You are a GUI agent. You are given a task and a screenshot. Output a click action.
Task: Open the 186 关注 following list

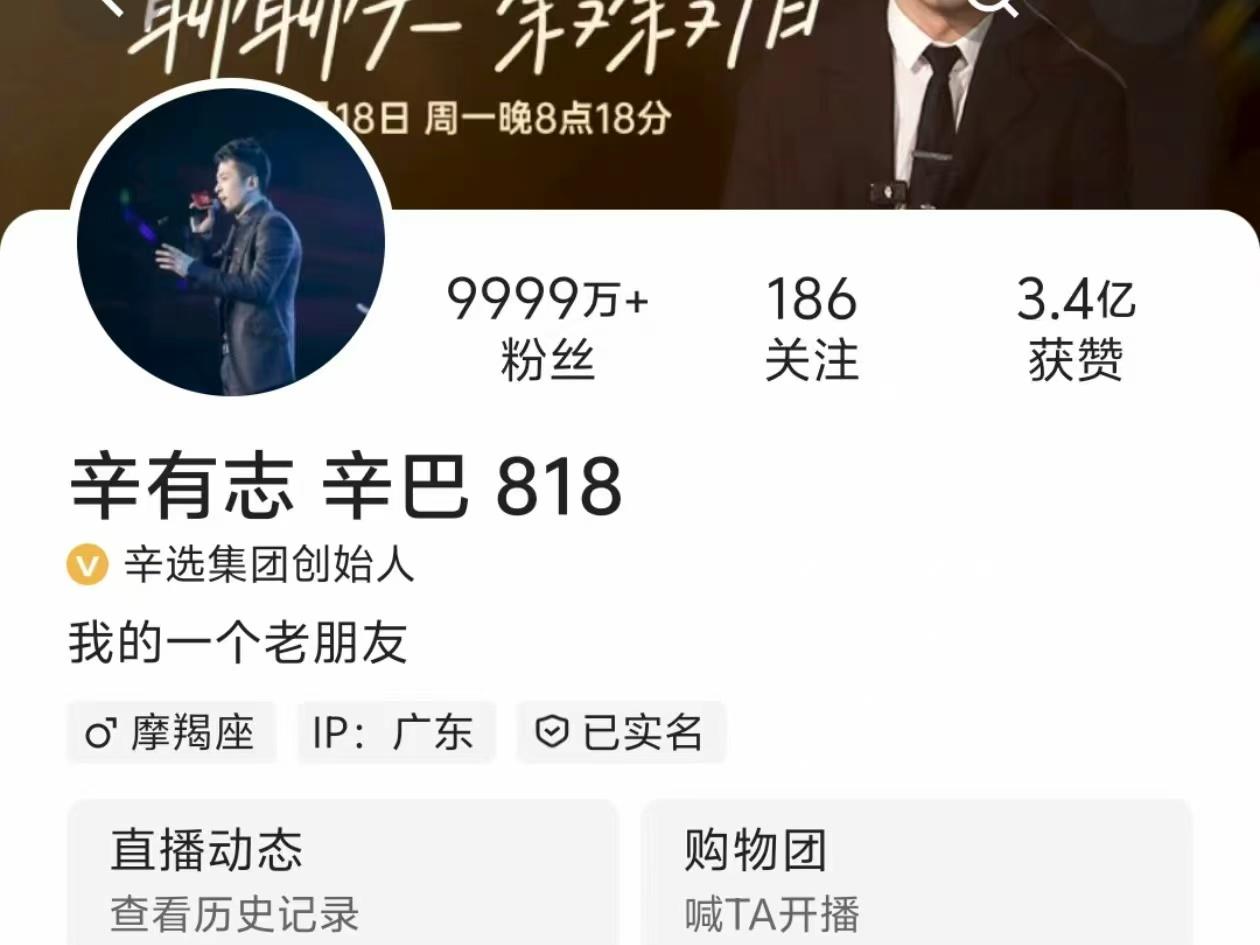[x=811, y=328]
